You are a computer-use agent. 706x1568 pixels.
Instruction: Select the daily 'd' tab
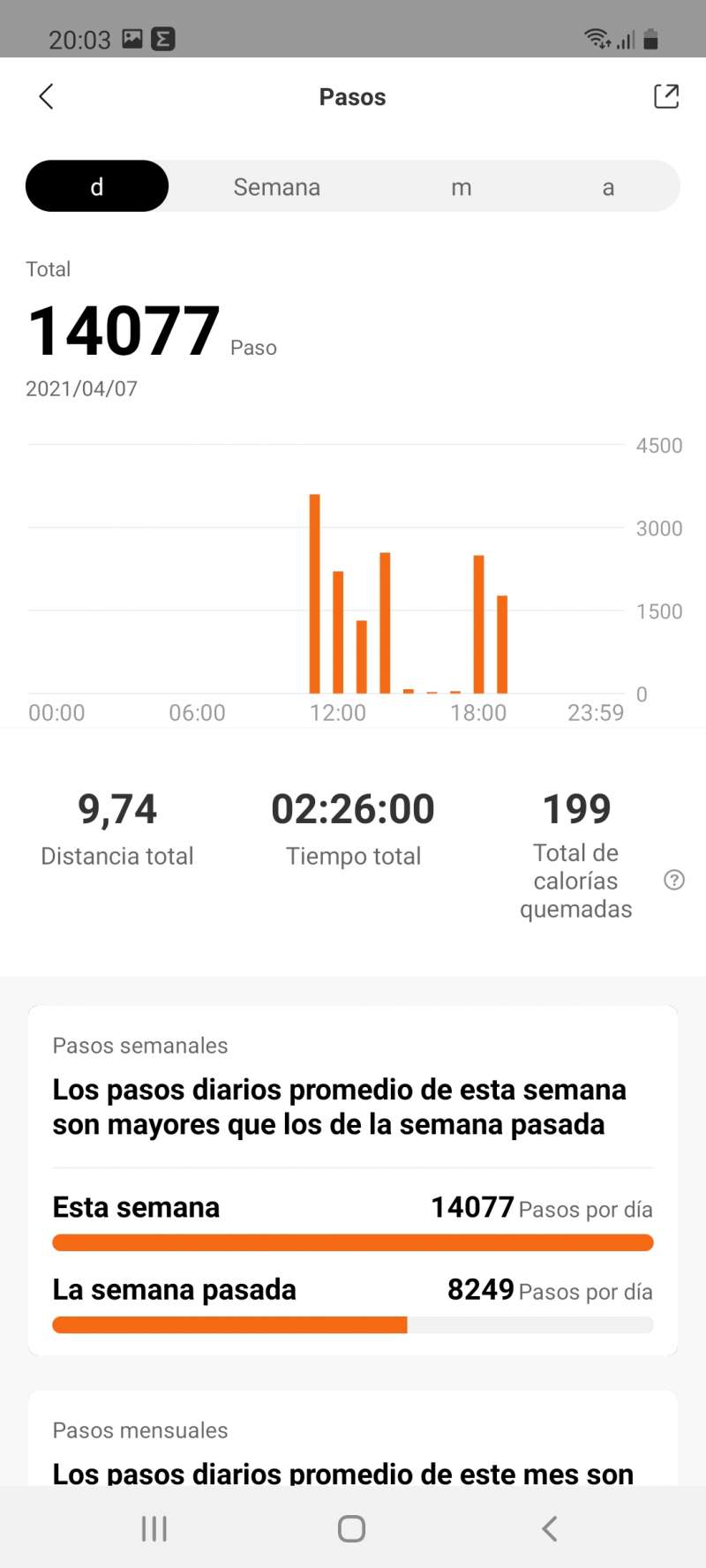tap(97, 186)
